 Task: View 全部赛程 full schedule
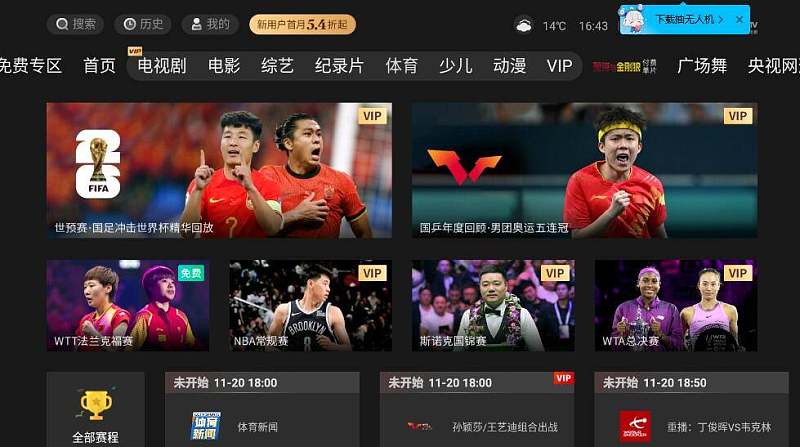point(95,412)
